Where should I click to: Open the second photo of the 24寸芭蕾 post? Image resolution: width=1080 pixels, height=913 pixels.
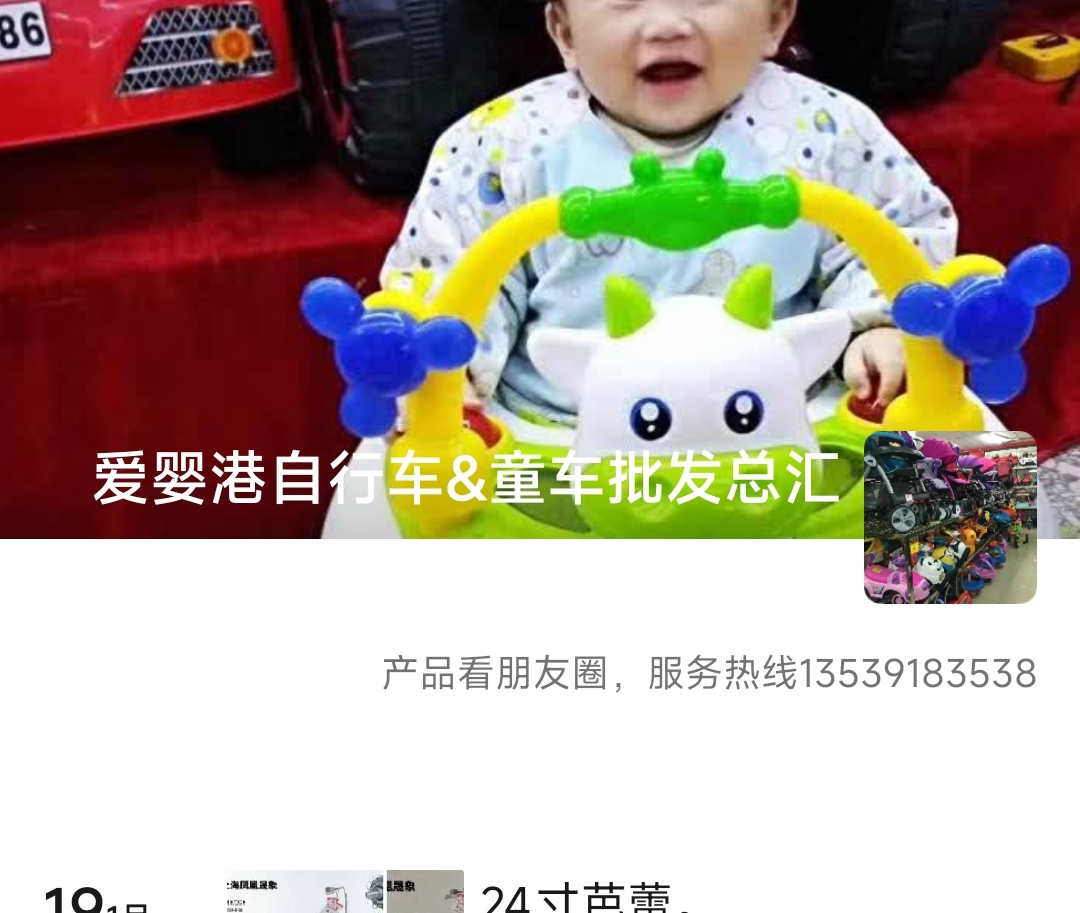click(x=426, y=893)
